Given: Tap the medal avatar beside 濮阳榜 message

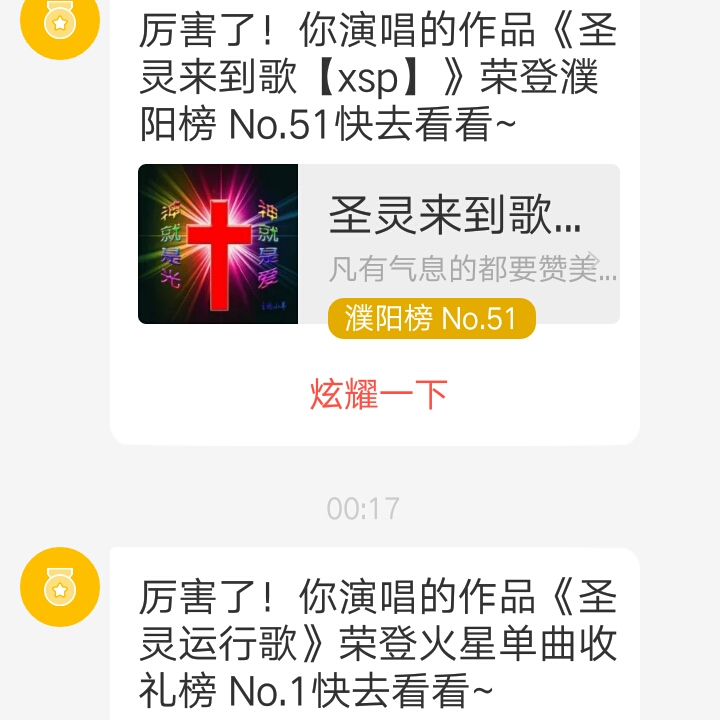Looking at the screenshot, I should (x=60, y=21).
